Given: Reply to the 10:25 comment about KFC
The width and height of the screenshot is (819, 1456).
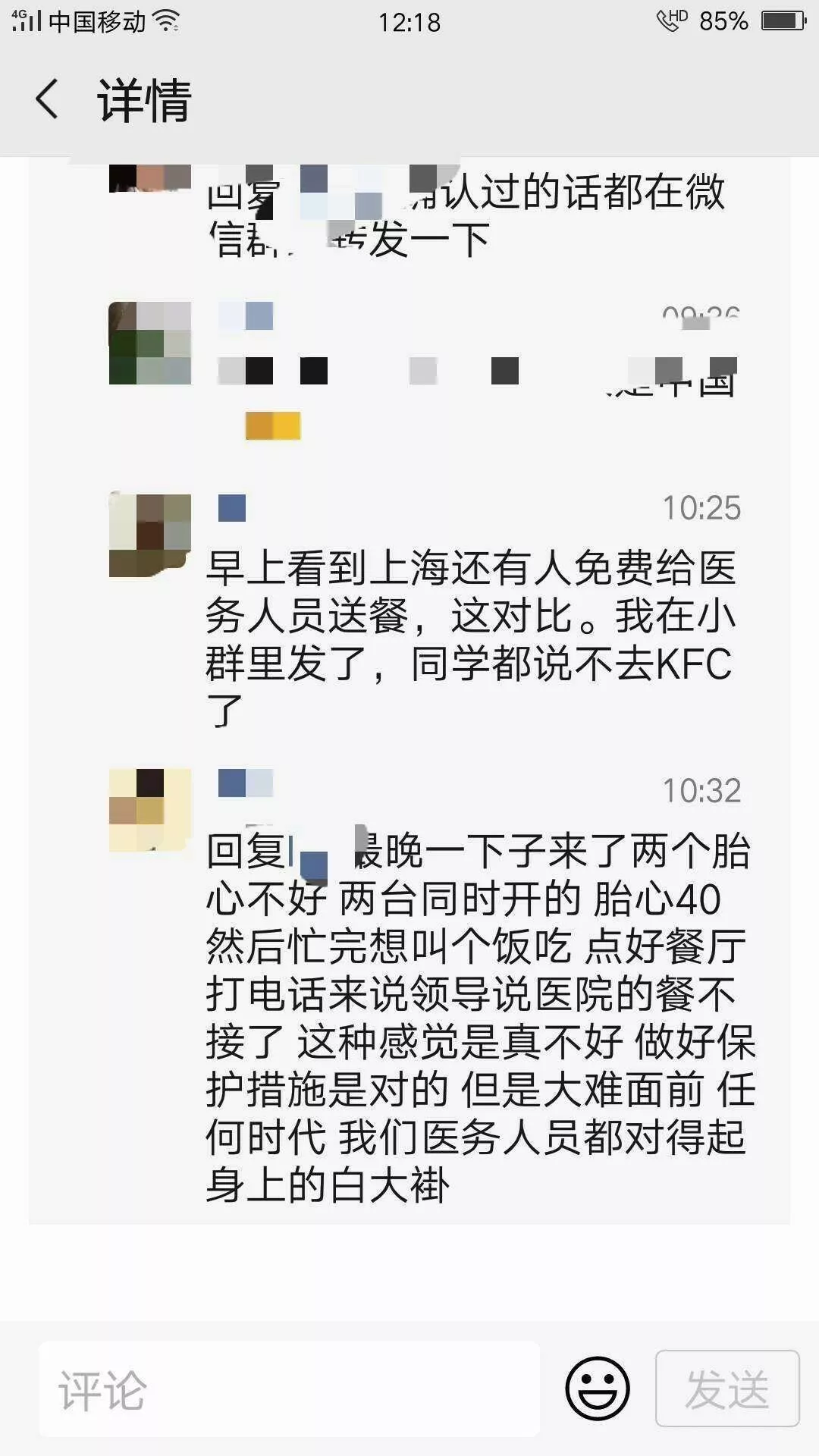Looking at the screenshot, I should pyautogui.click(x=470, y=639).
